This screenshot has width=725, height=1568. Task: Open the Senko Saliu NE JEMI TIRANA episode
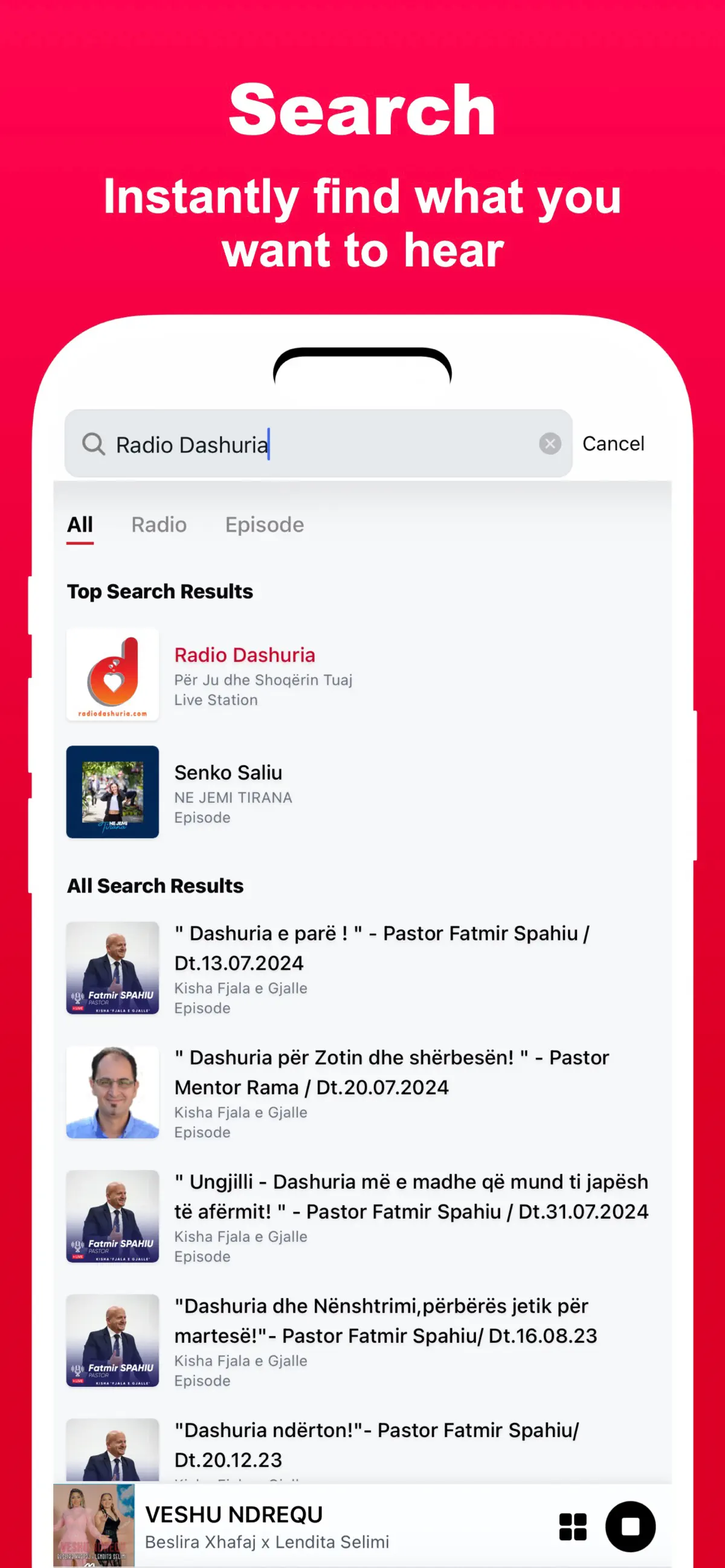click(x=228, y=772)
